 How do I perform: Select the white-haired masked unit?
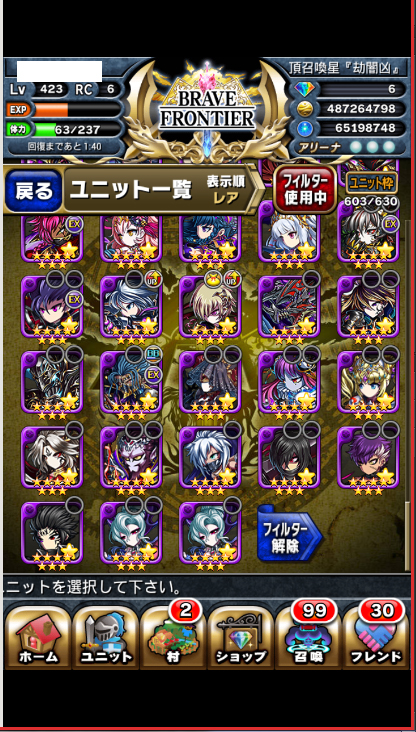tap(210, 457)
